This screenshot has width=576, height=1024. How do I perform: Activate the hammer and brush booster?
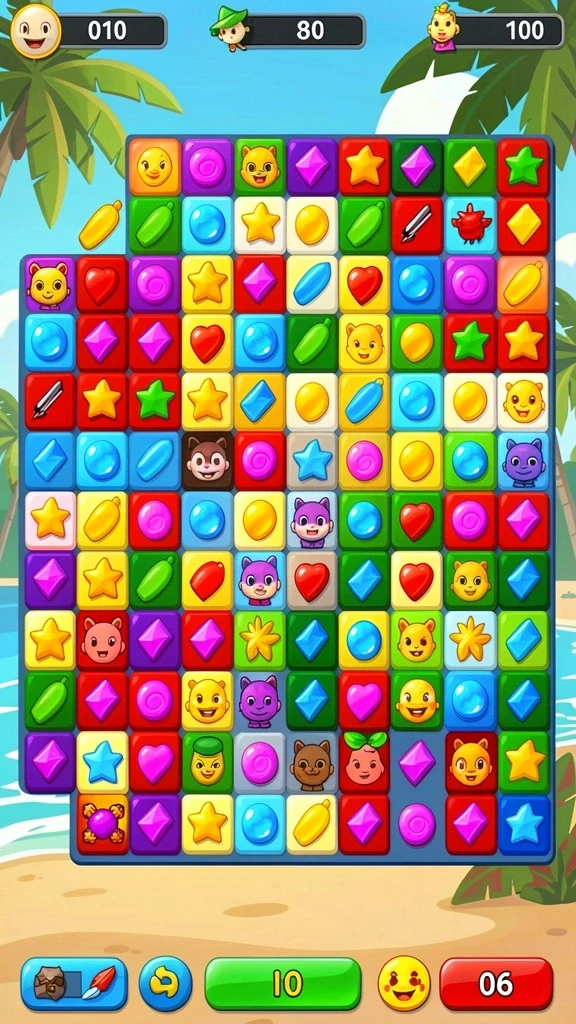point(74,984)
